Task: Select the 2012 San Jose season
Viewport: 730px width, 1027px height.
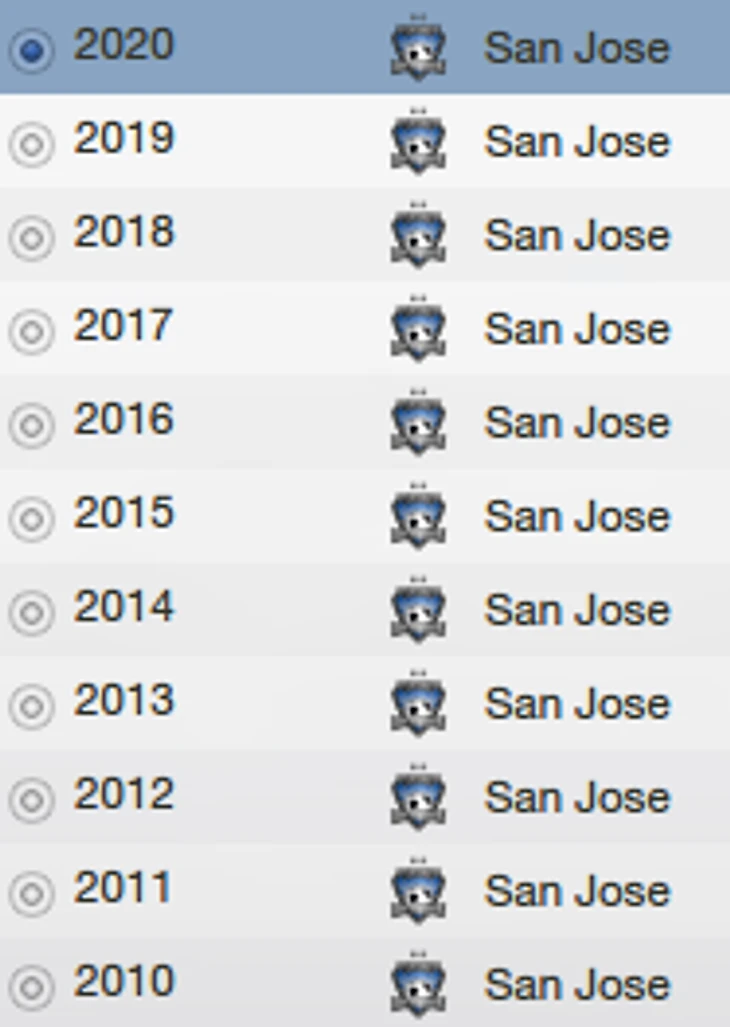Action: coord(32,800)
